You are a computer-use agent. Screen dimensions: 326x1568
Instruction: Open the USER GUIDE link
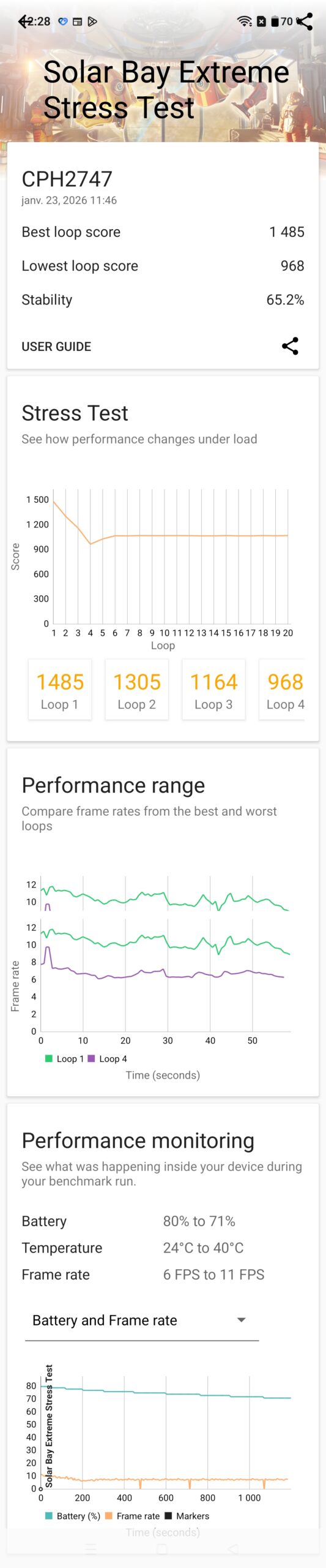(56, 347)
